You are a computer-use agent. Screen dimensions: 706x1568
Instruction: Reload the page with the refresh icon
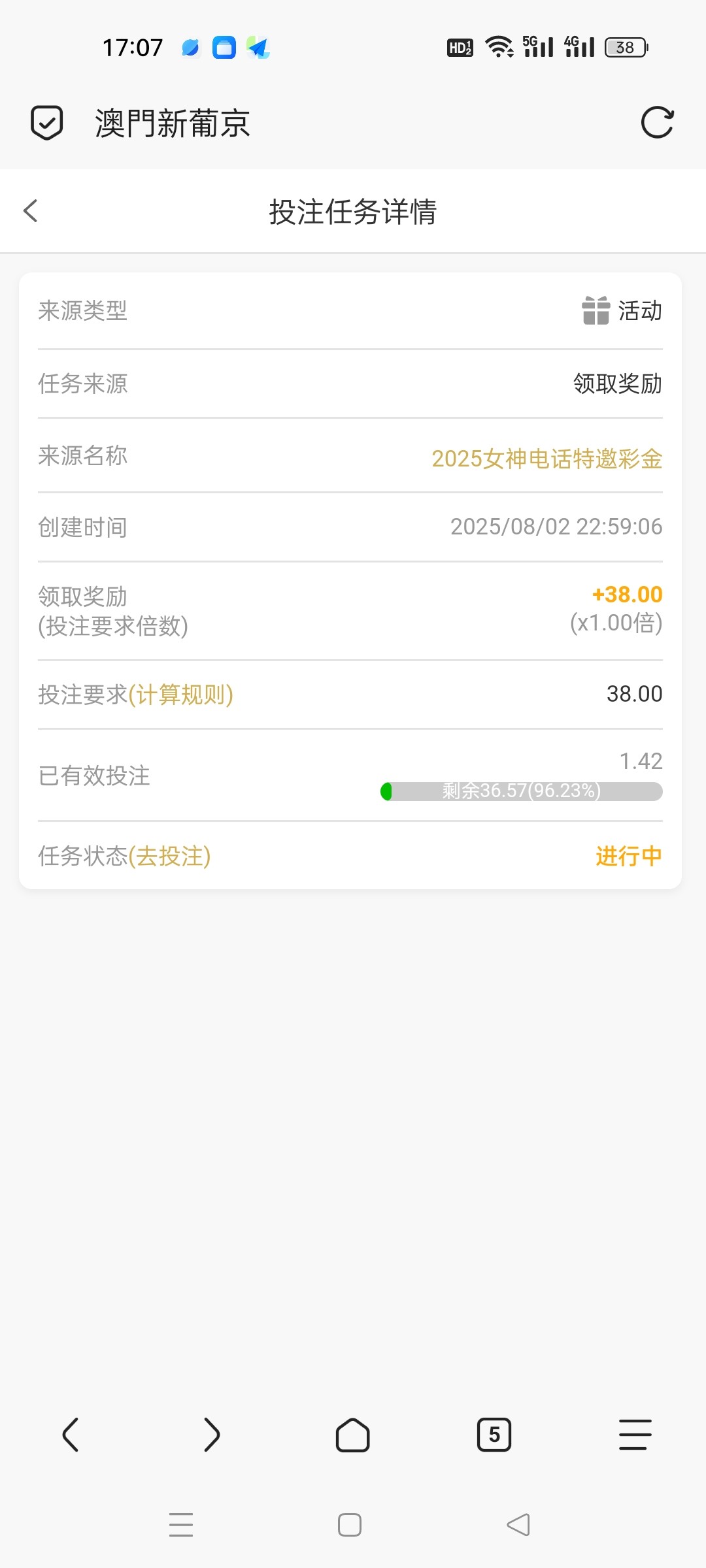657,123
